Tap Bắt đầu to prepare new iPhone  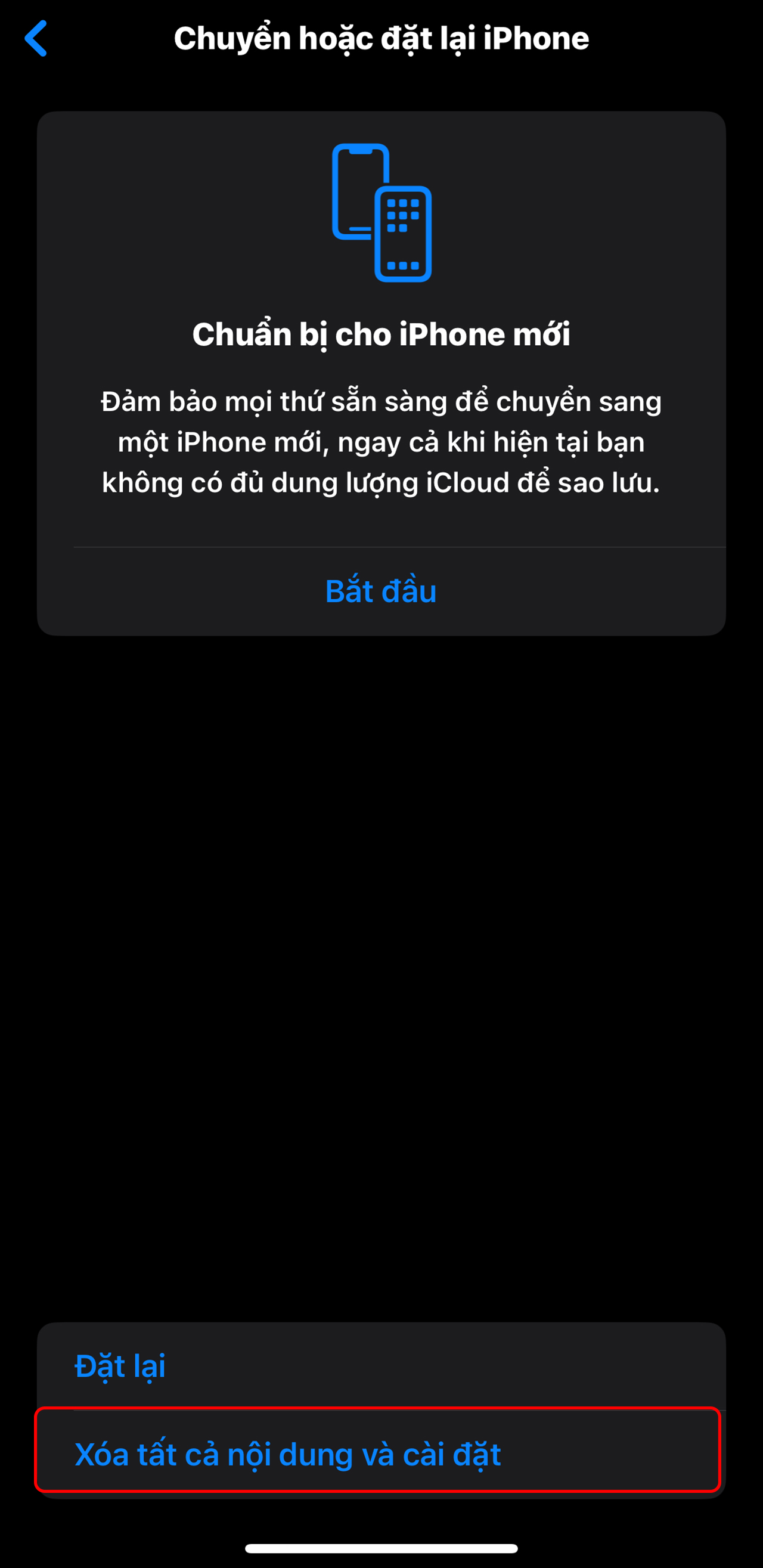pyautogui.click(x=381, y=591)
